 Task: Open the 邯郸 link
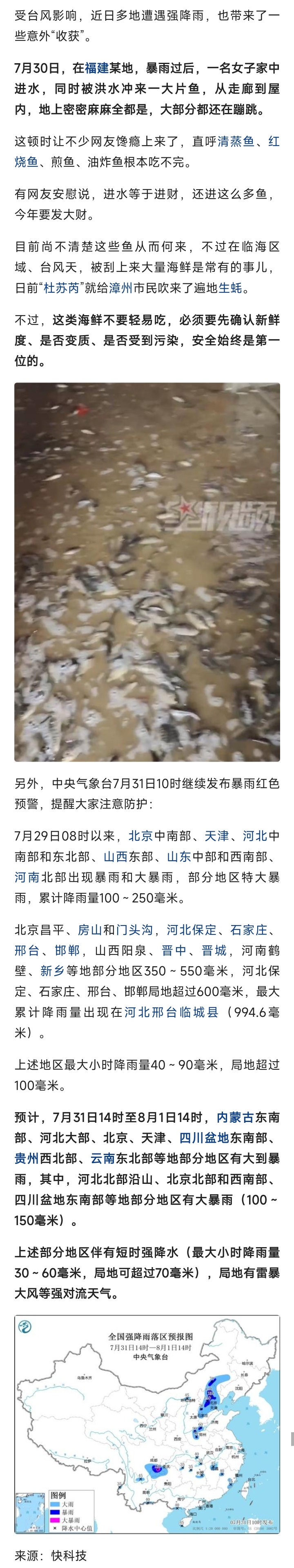[x=67, y=950]
